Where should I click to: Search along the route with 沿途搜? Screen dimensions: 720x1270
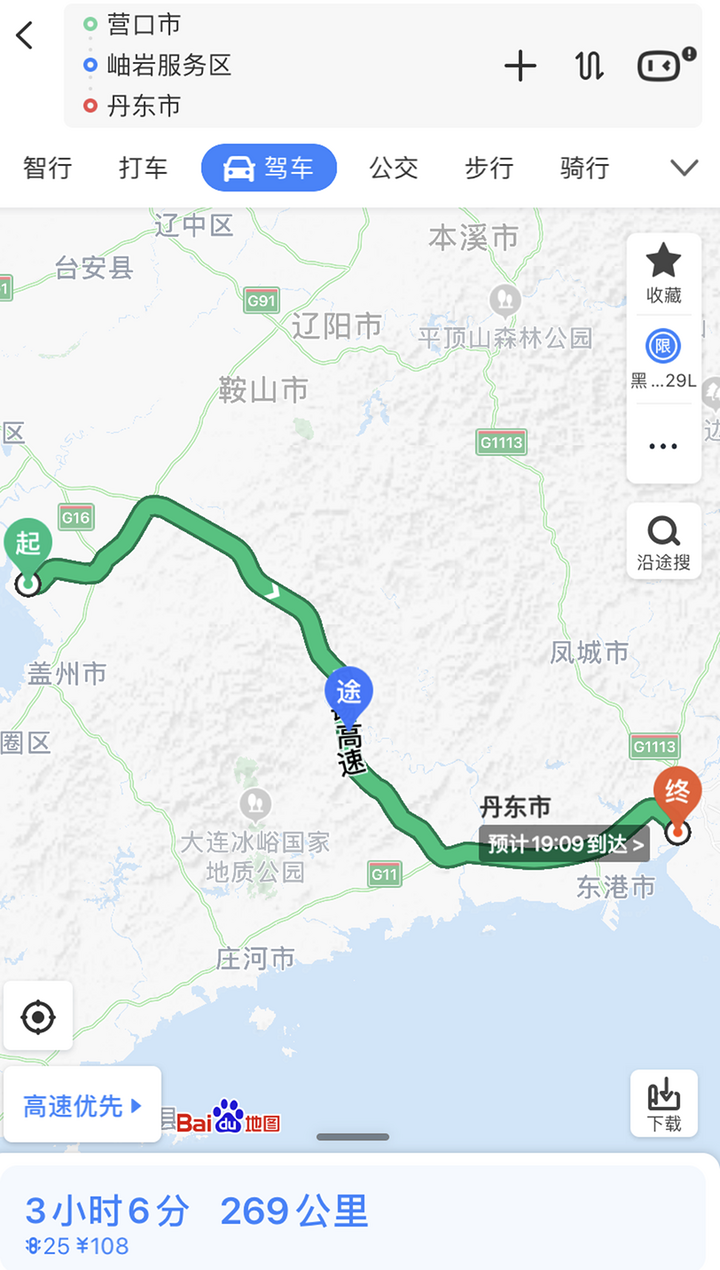point(663,543)
